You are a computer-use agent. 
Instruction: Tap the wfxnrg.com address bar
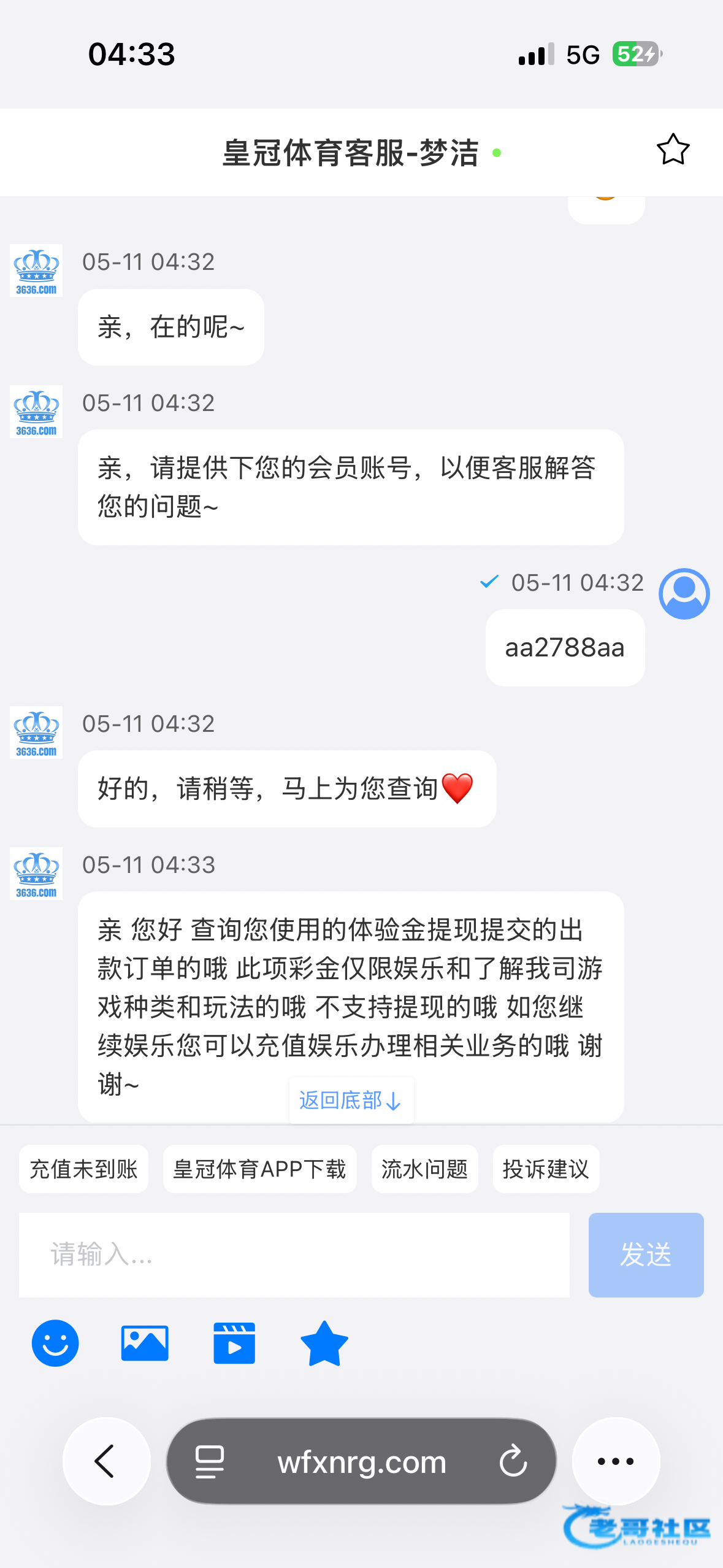(362, 1461)
